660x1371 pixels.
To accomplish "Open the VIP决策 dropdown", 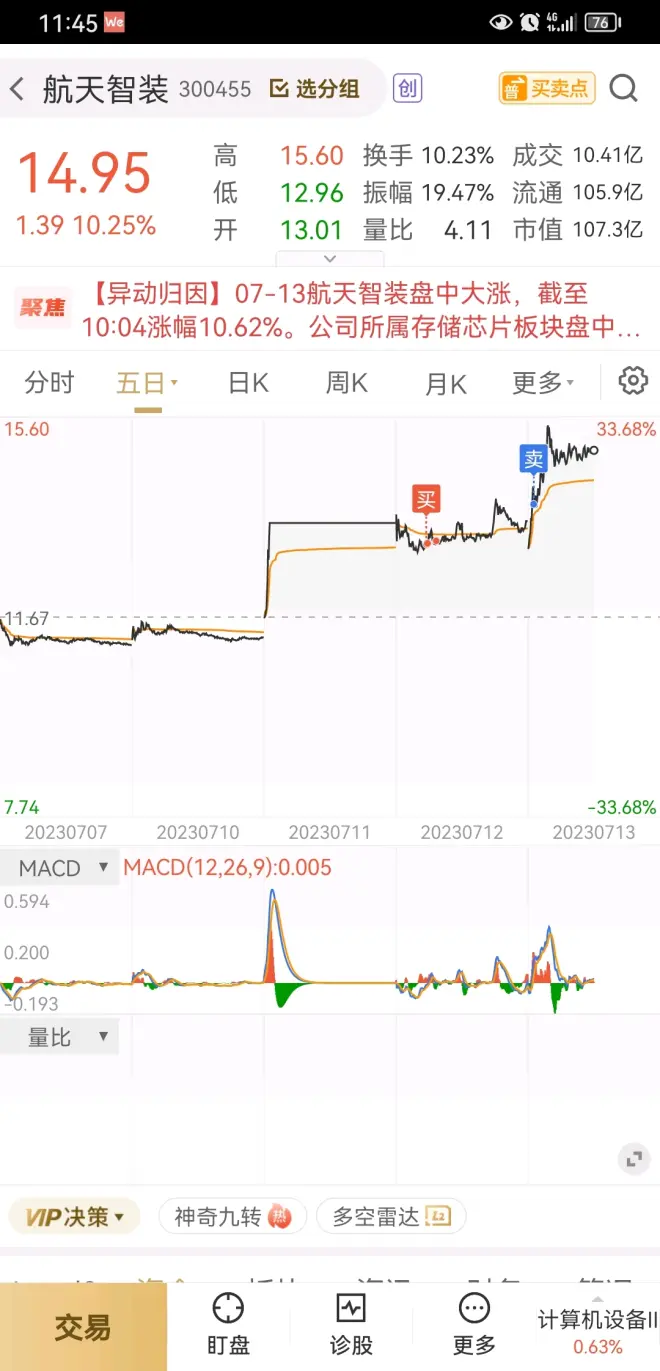I will pyautogui.click(x=74, y=1217).
